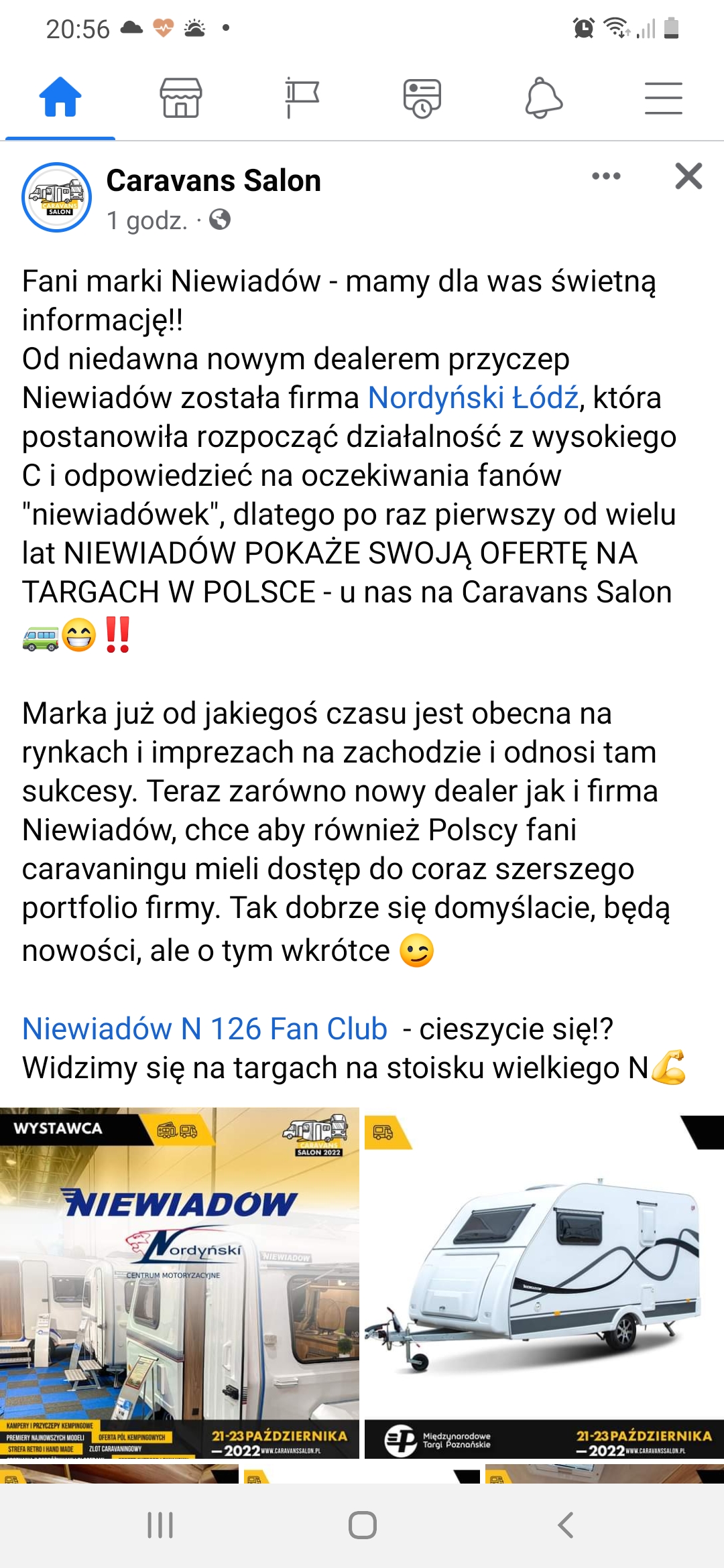Visit Niewiadów N 126 Fan Club link
Image resolution: width=724 pixels, height=1568 pixels.
(204, 1029)
